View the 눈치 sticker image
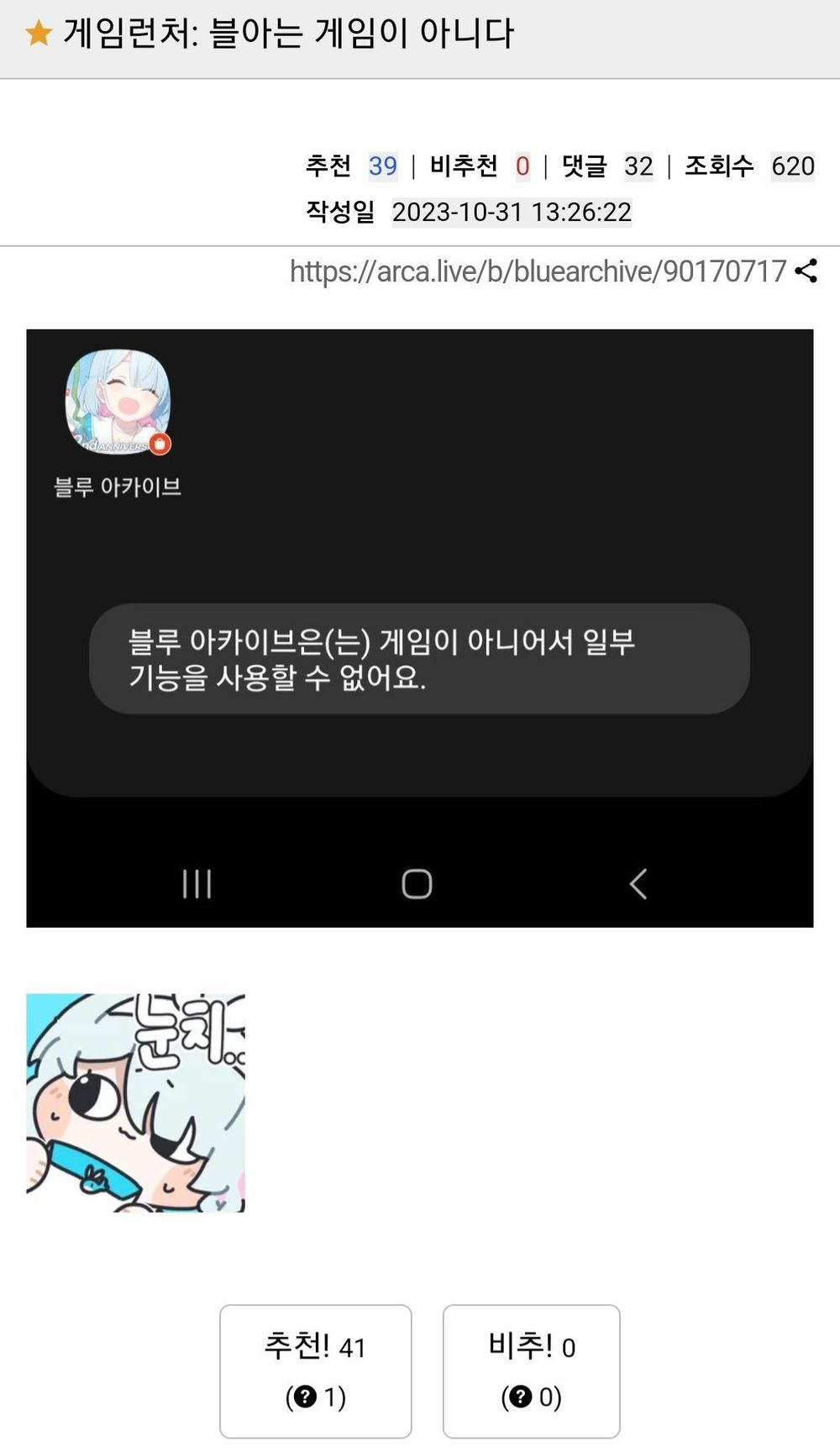 coord(136,1102)
